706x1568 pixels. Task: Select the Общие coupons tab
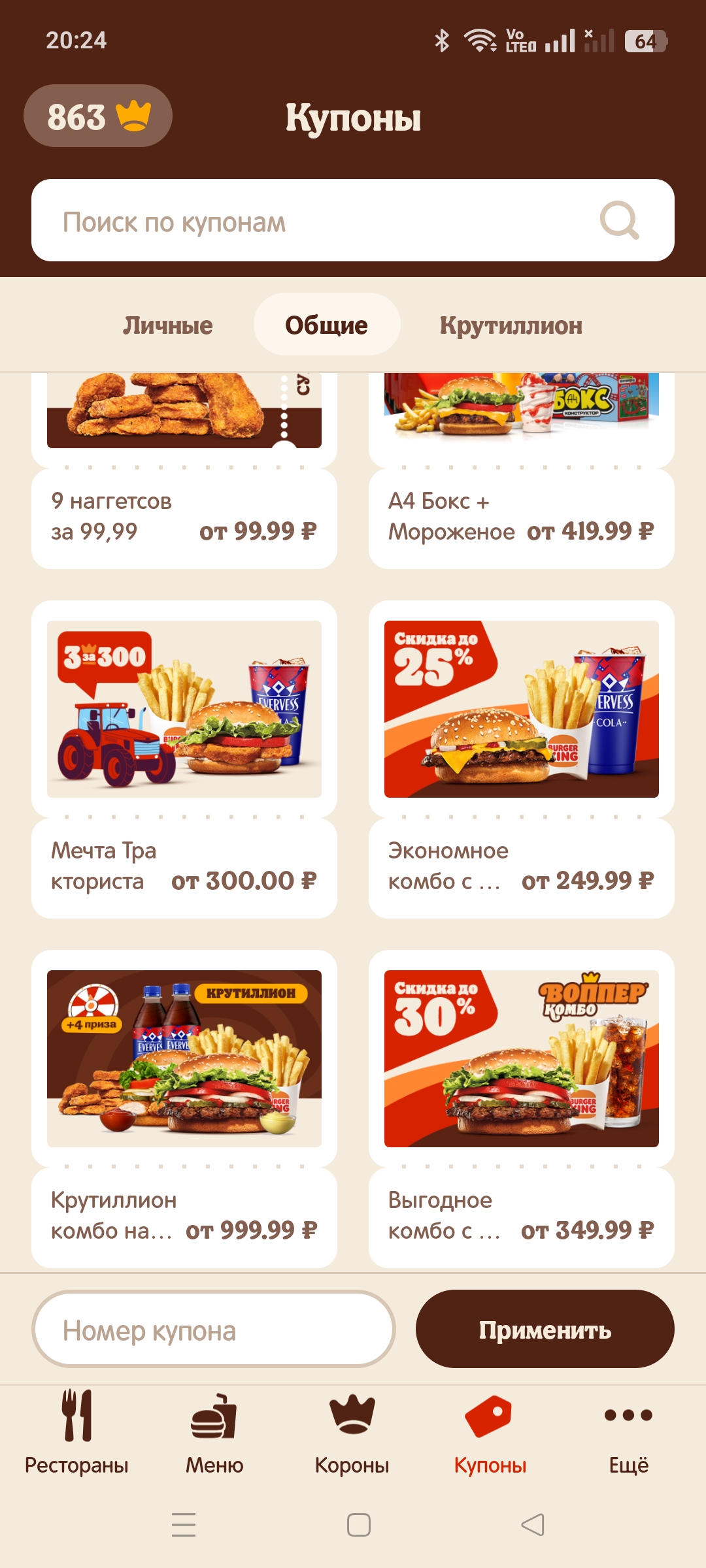[x=326, y=325]
